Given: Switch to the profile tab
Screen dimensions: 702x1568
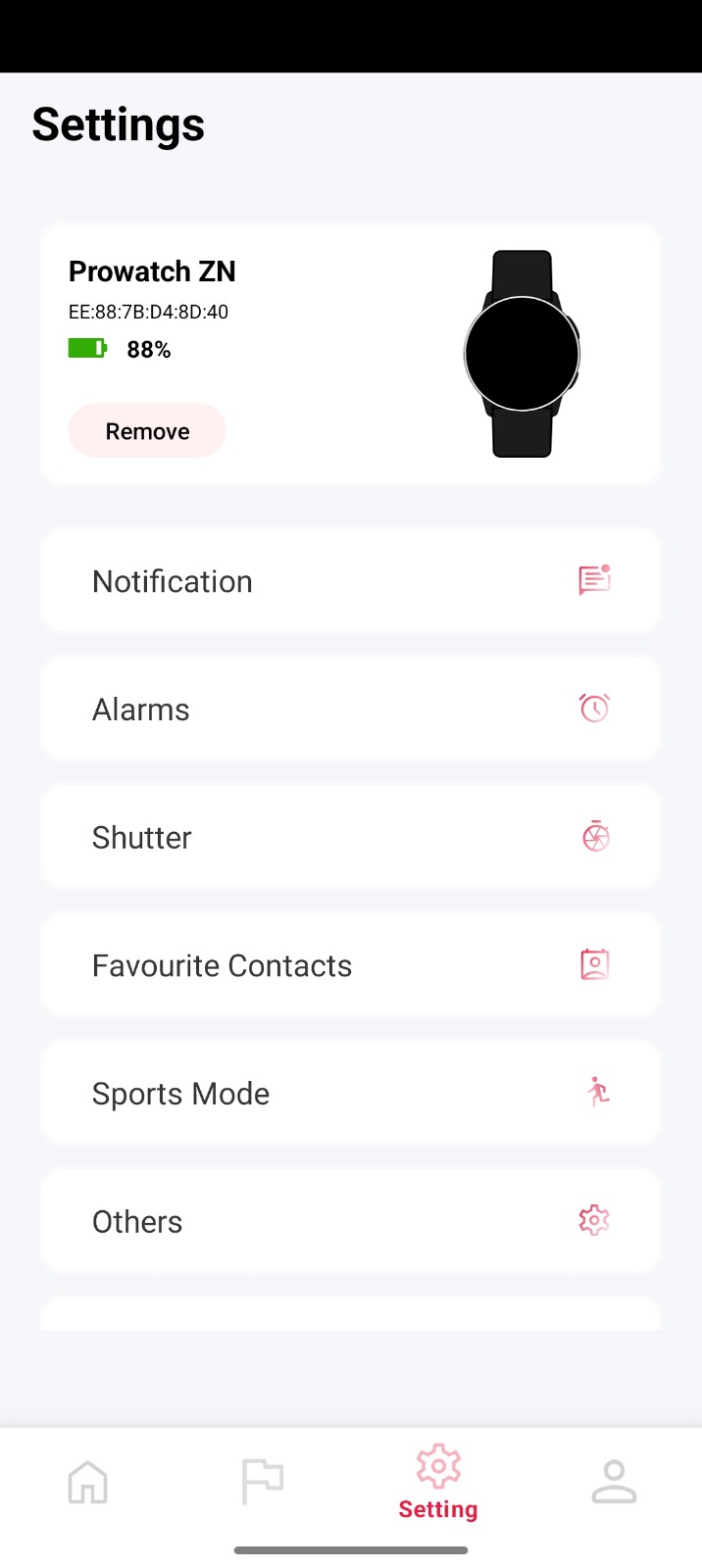Looking at the screenshot, I should pos(614,1482).
